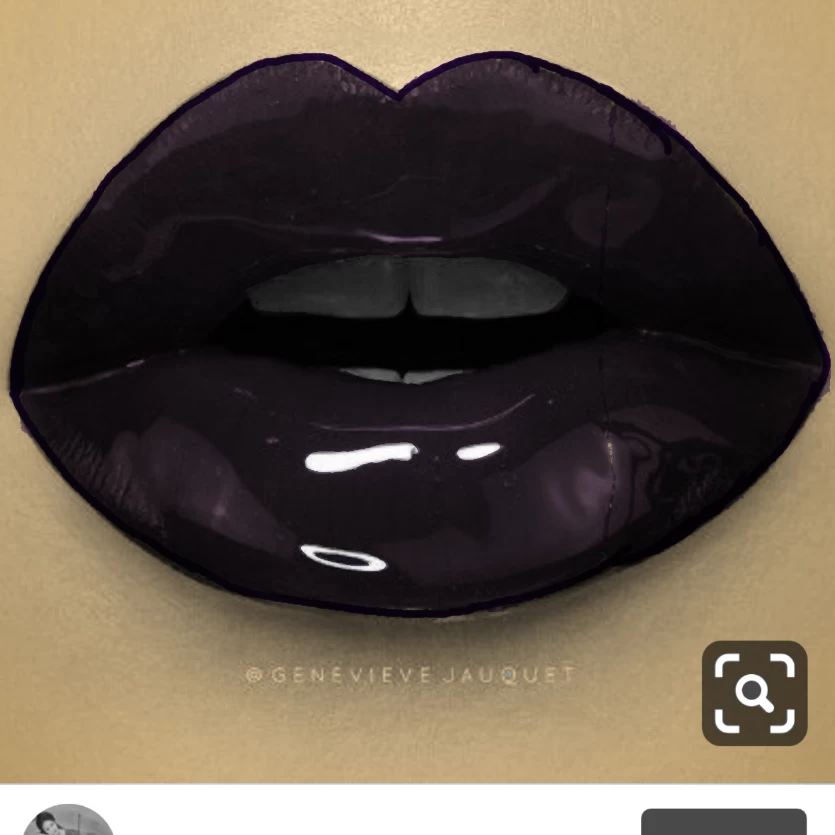The height and width of the screenshot is (835, 835).
Task: Tap the visual search lens icon
Action: point(754,693)
